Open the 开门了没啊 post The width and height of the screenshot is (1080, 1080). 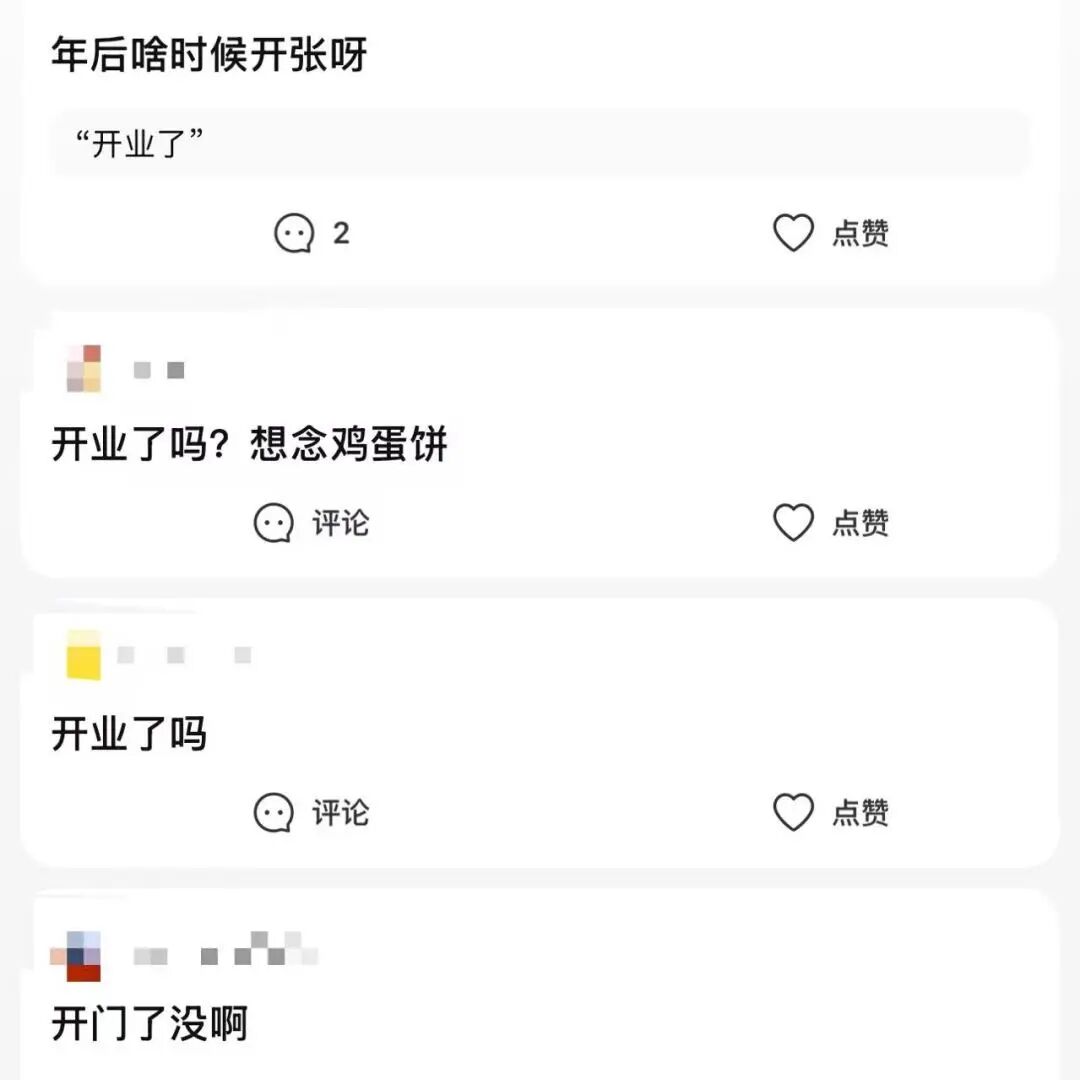[x=150, y=1025]
